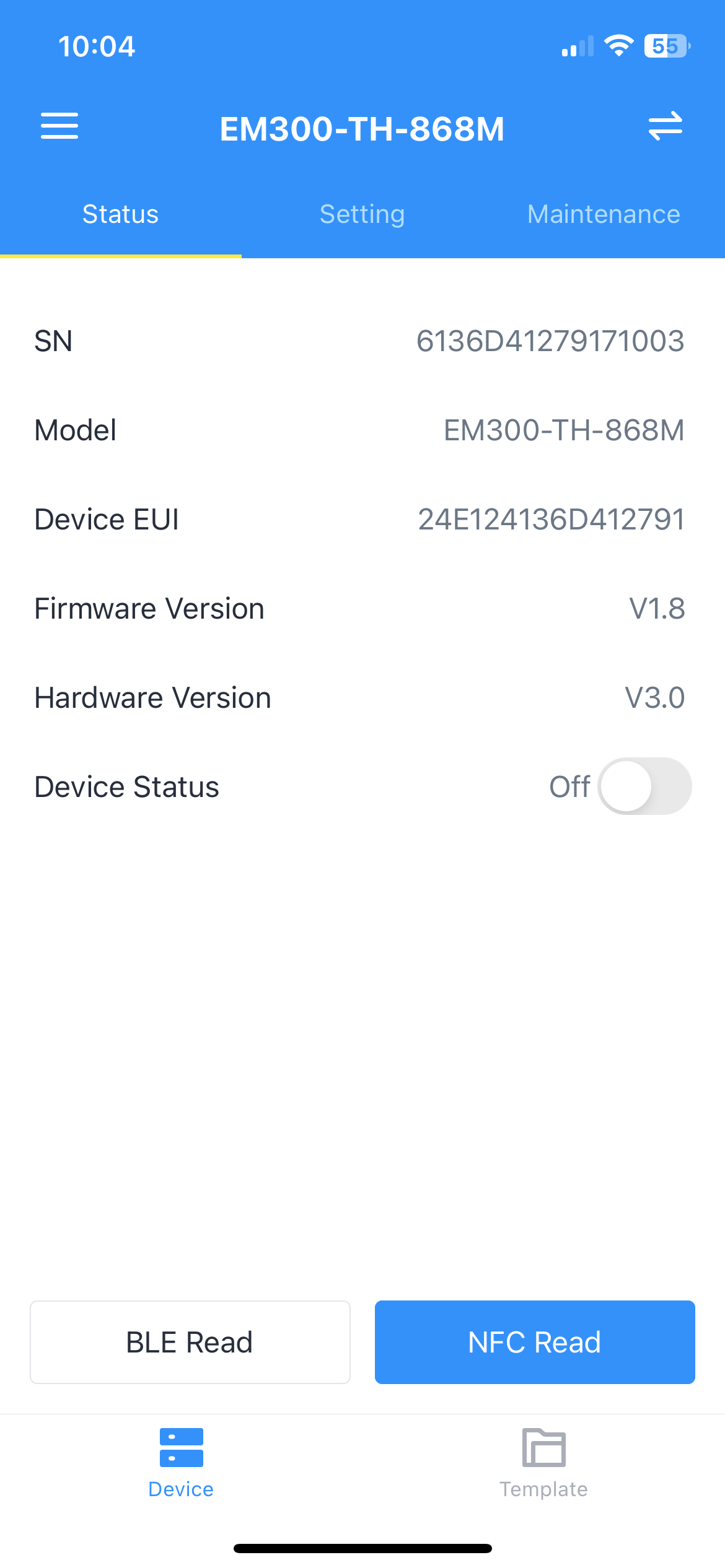725x1568 pixels.
Task: Open the hamburger drawer menu
Action: pos(59,126)
